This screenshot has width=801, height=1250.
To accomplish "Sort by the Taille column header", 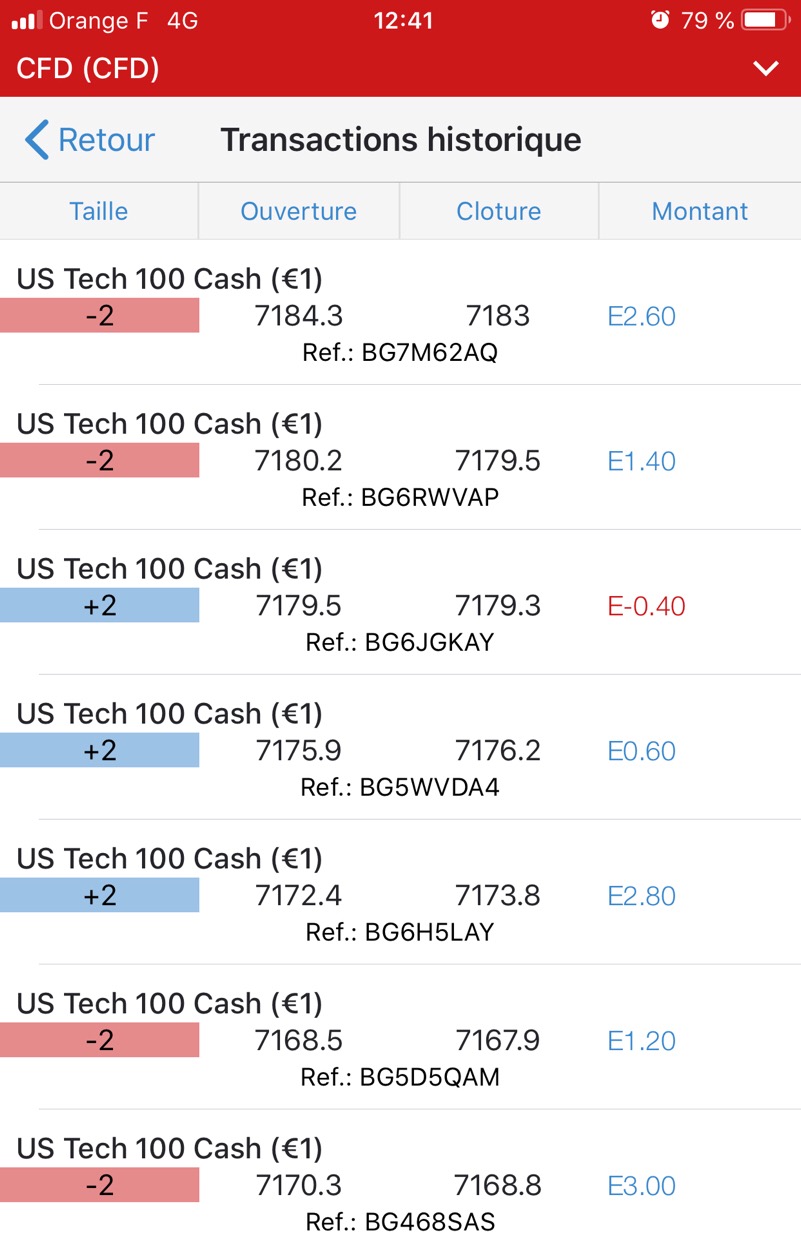I will point(99,211).
